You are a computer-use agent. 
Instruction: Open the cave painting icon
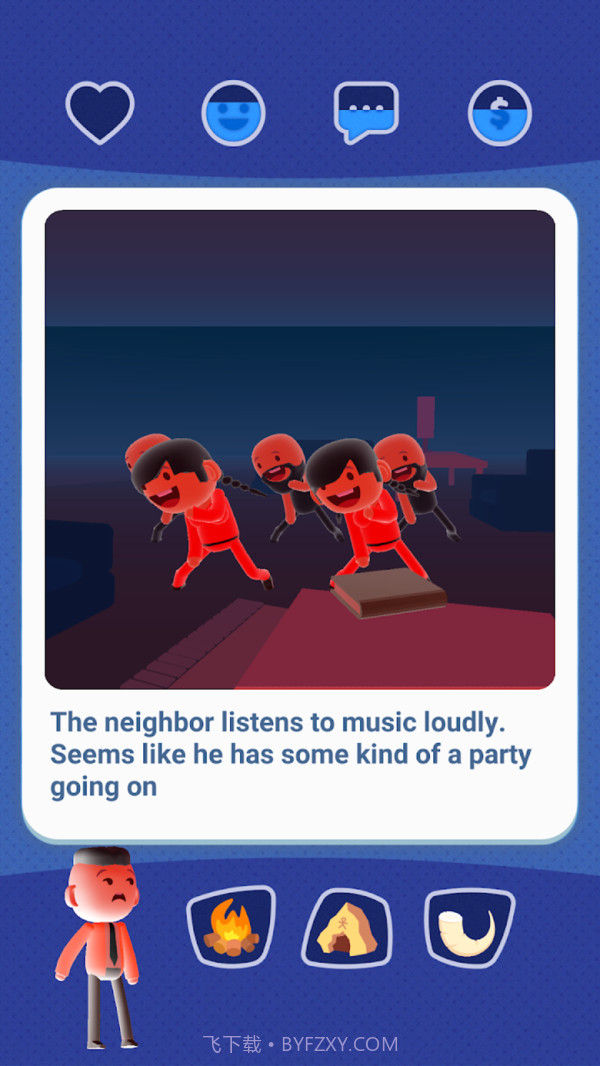click(x=346, y=929)
